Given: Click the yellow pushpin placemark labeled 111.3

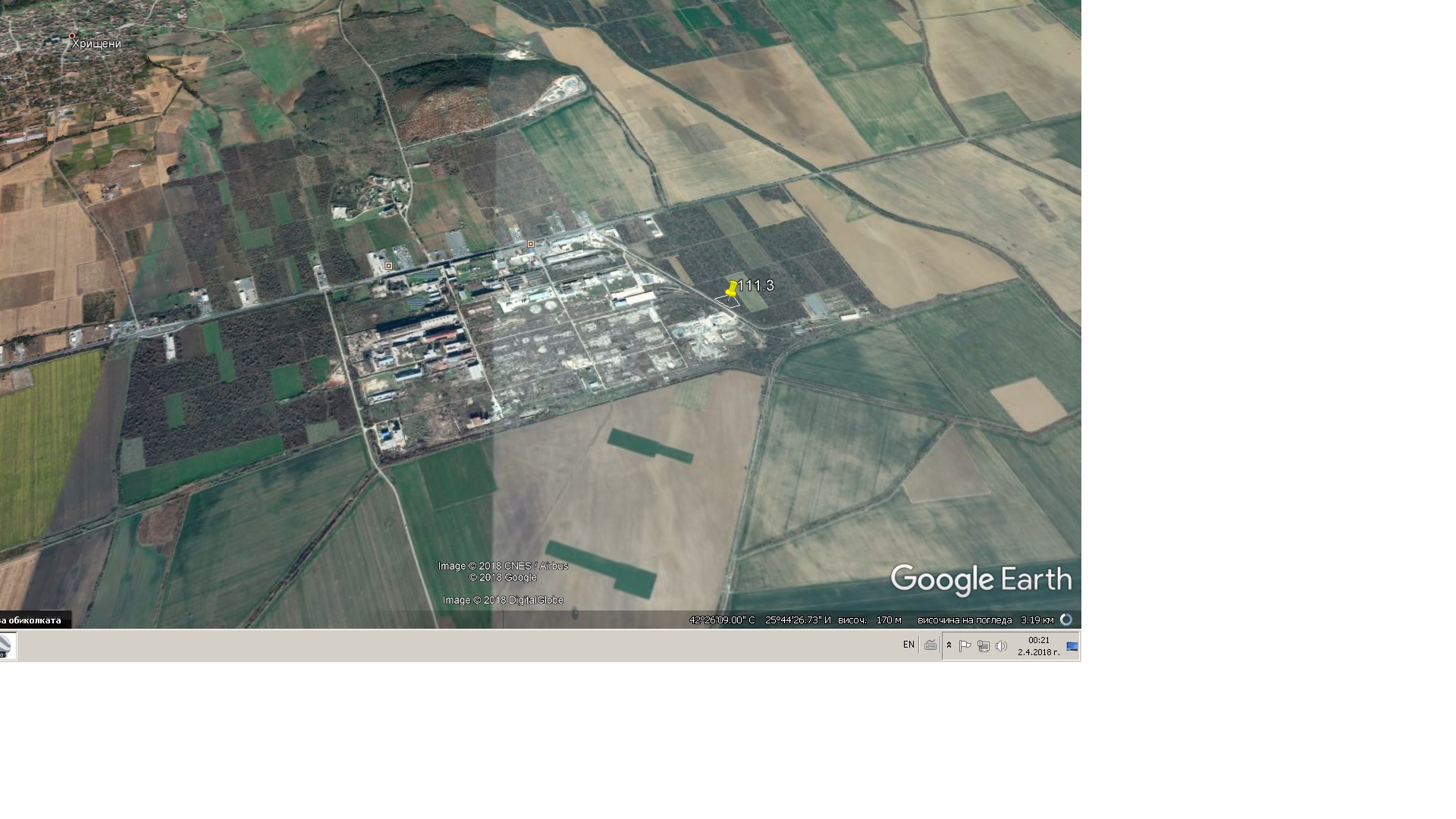Looking at the screenshot, I should [x=731, y=289].
